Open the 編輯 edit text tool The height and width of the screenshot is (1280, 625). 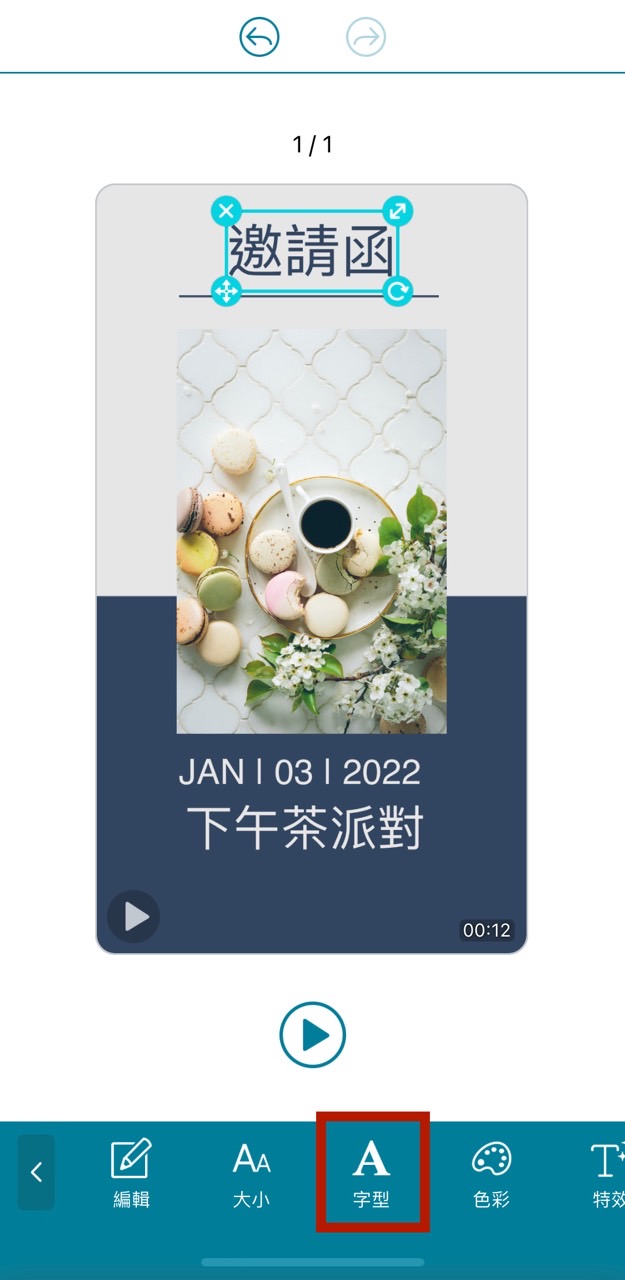click(131, 1172)
